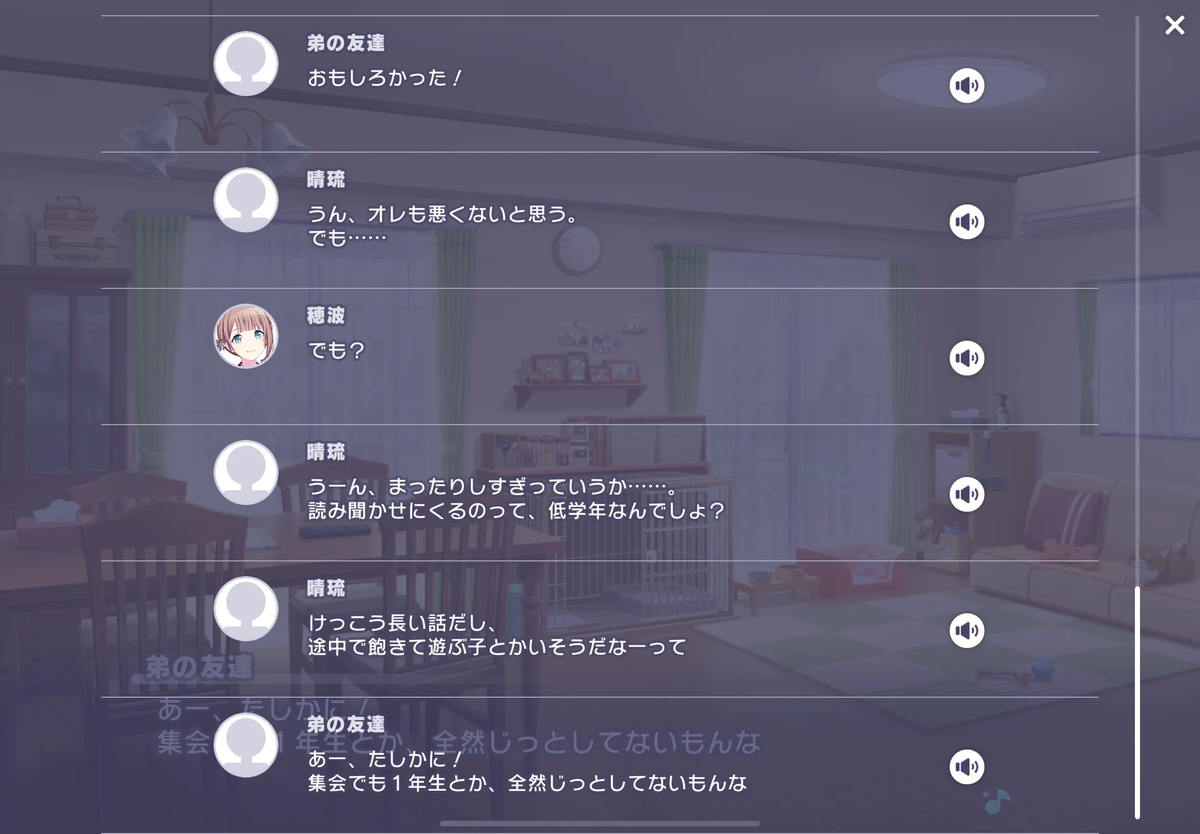The image size is (1200, 834).
Task: Play voice for うーん、まったりしすぎっていうか
Action: click(x=966, y=494)
